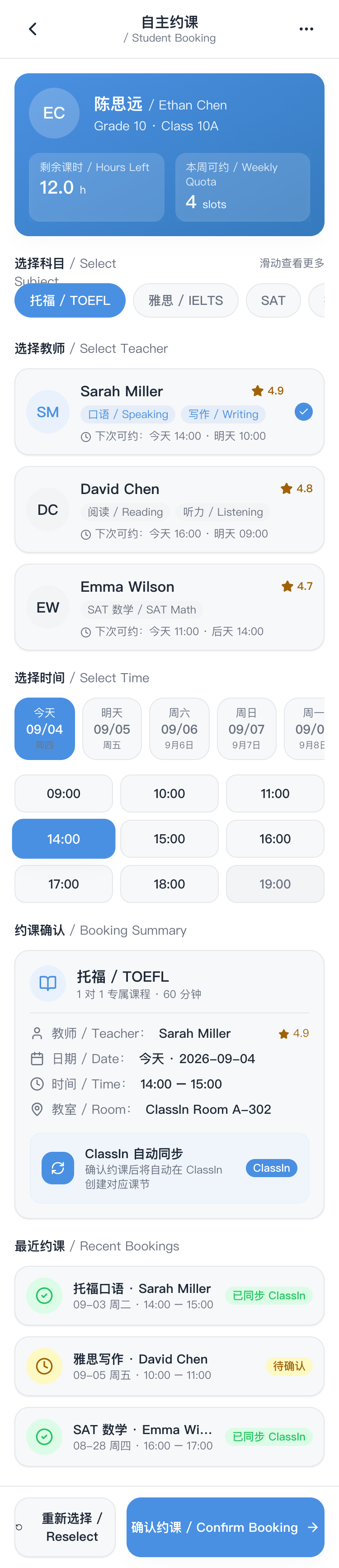The image size is (339, 1568).
Task: Tap Sarah Miller's teacher card
Action: coord(169,412)
